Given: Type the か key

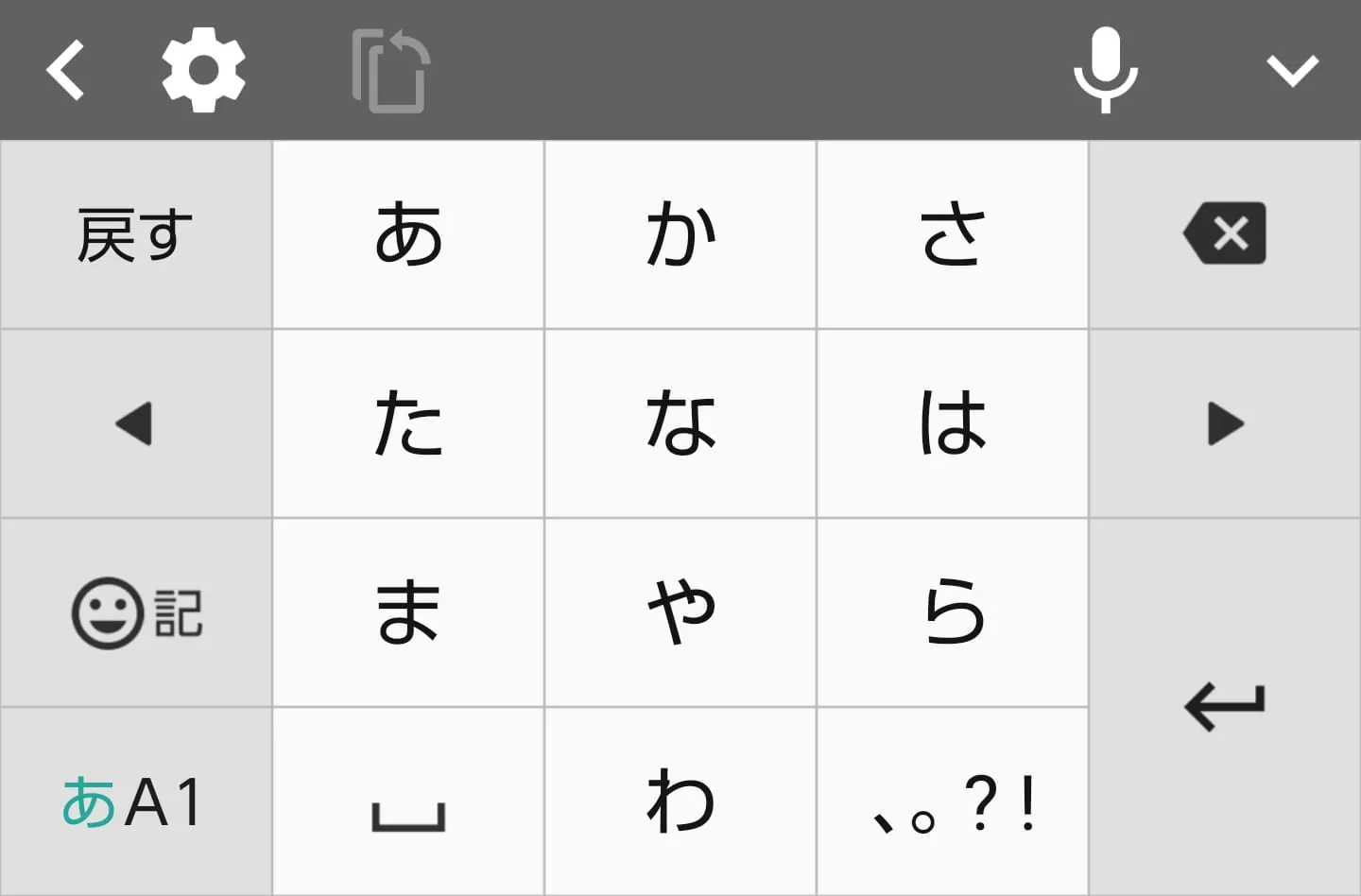Looking at the screenshot, I should (x=680, y=235).
